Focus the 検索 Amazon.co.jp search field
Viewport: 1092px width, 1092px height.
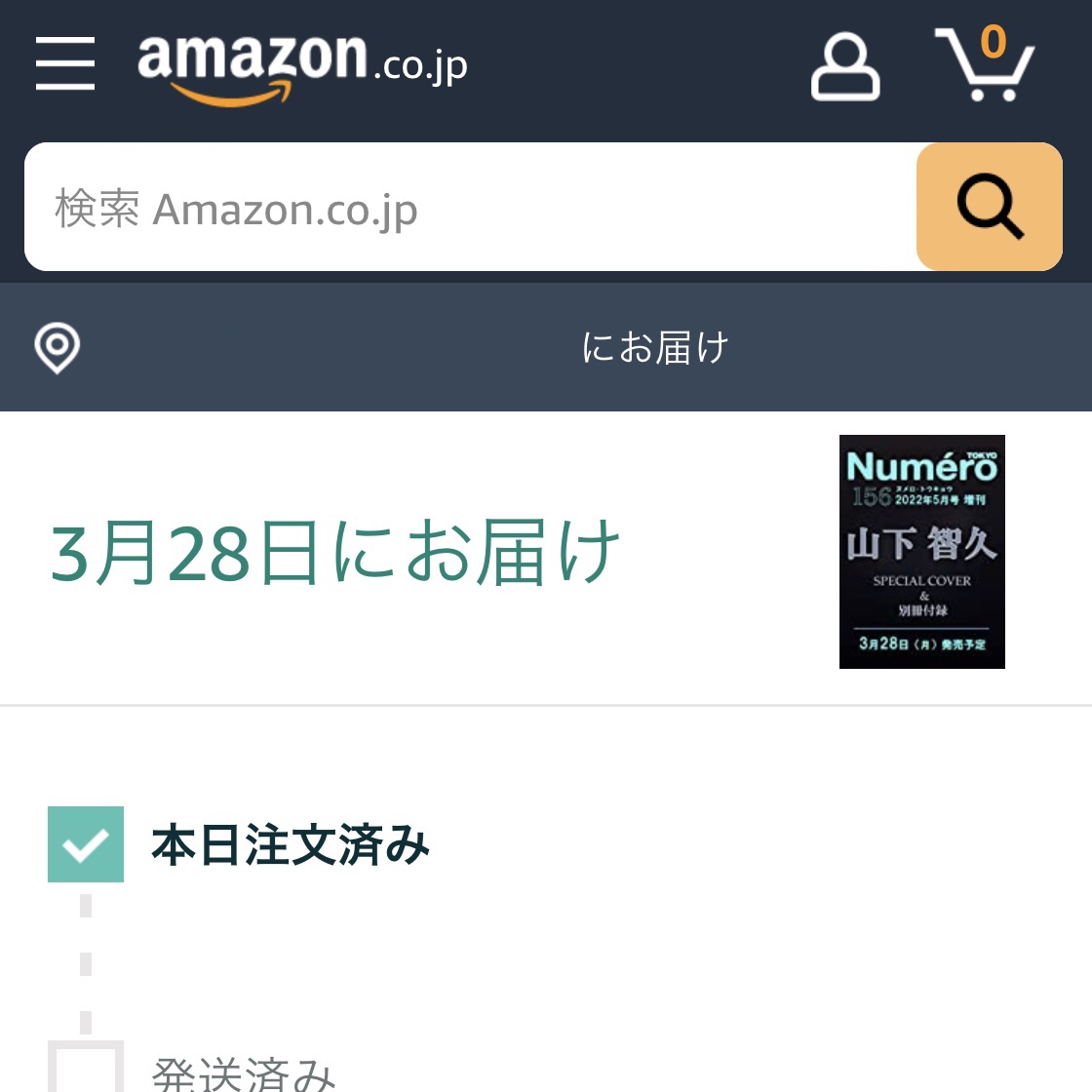(x=468, y=208)
